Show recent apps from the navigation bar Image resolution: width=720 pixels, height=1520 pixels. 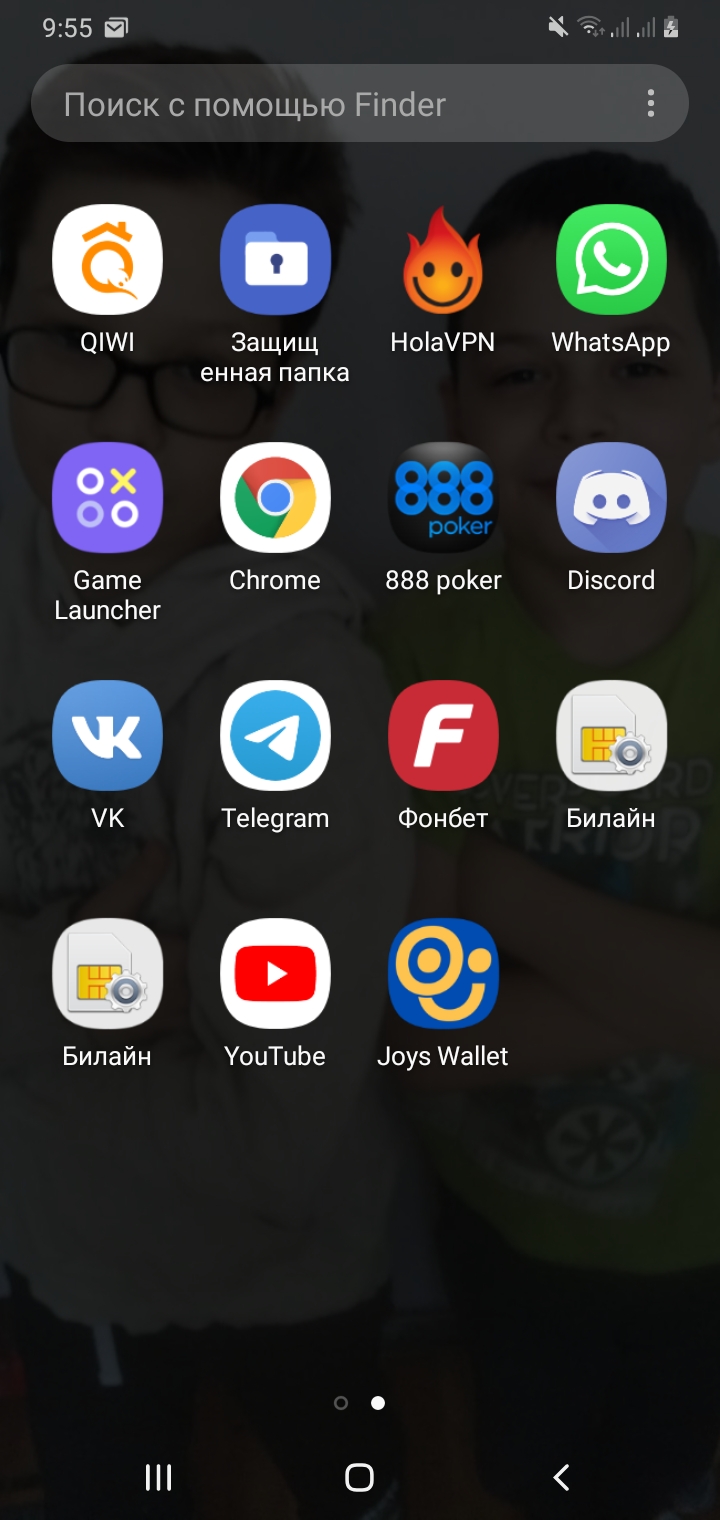coord(158,1477)
